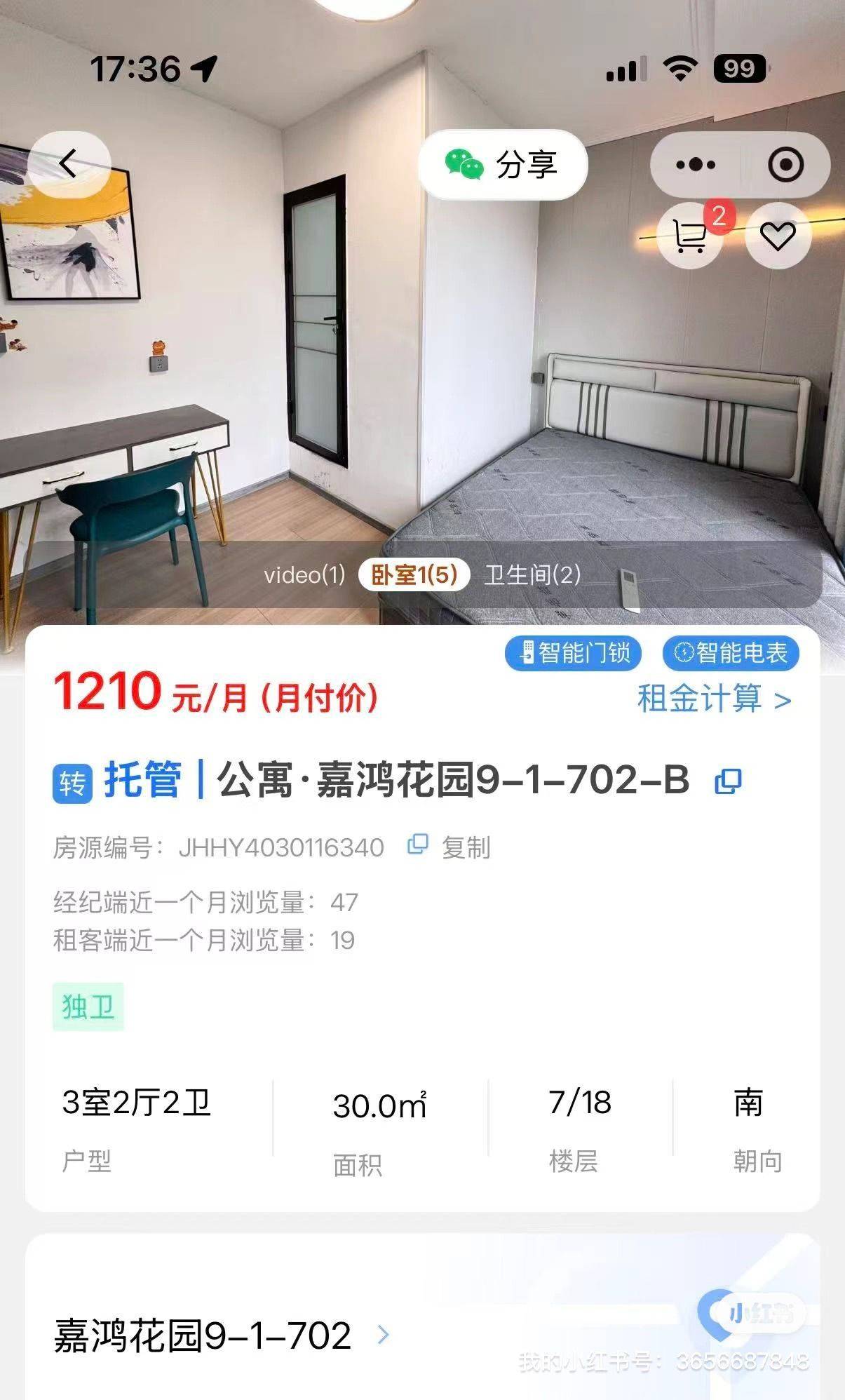Select the 卧室1(5) photo tab
This screenshot has width=845, height=1400.
[414, 575]
